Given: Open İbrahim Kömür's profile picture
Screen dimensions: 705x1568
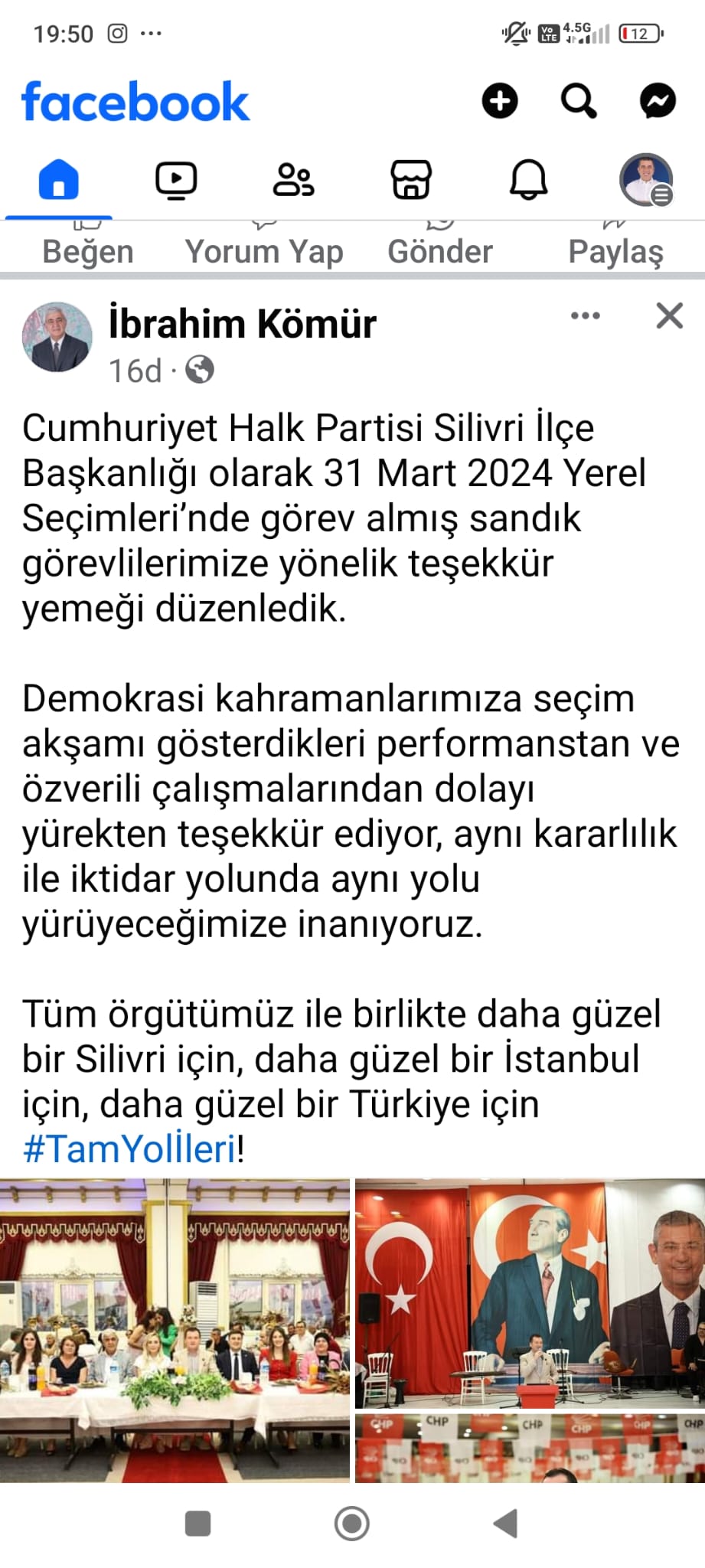Looking at the screenshot, I should coord(57,337).
